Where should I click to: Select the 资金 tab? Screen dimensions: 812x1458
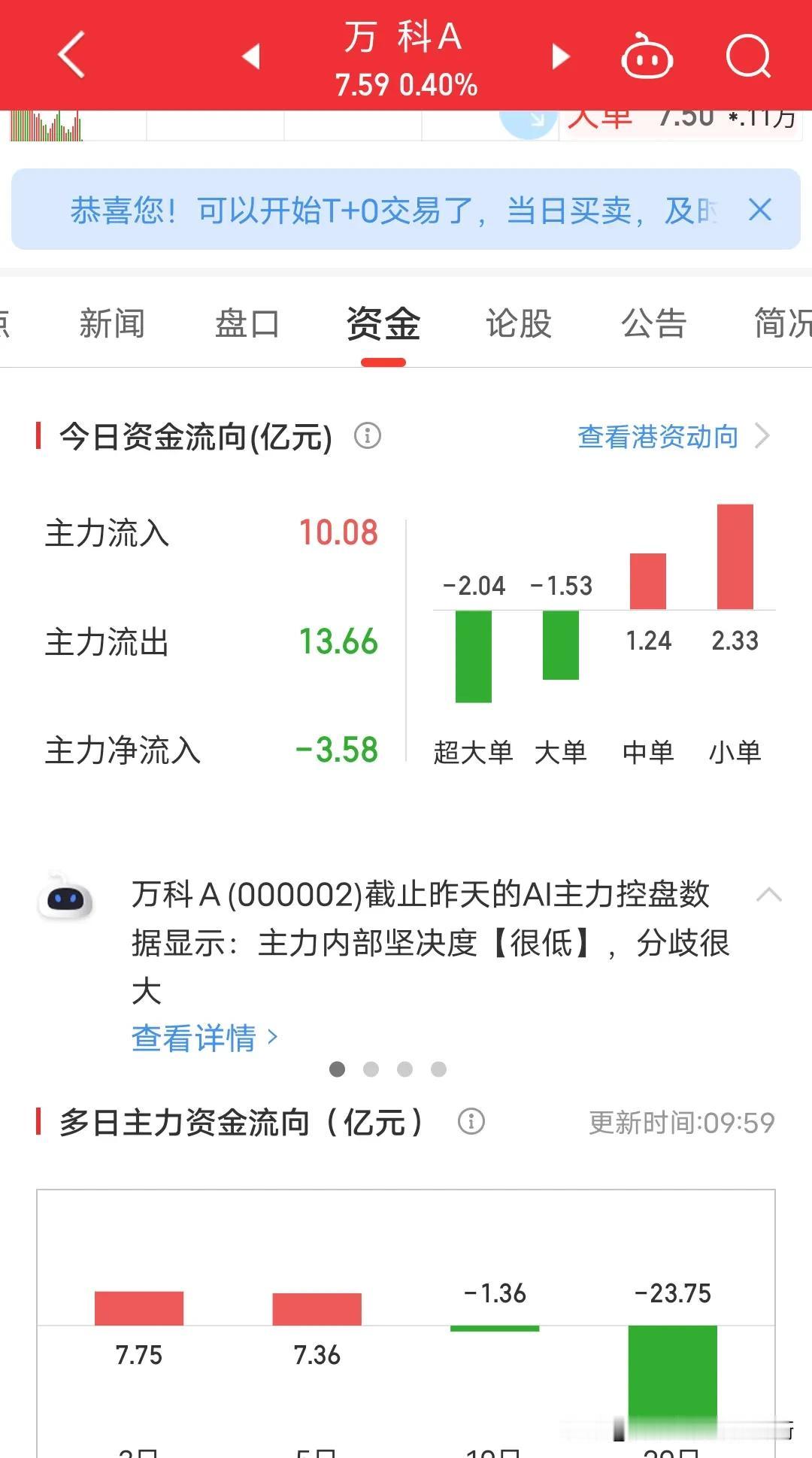click(383, 324)
